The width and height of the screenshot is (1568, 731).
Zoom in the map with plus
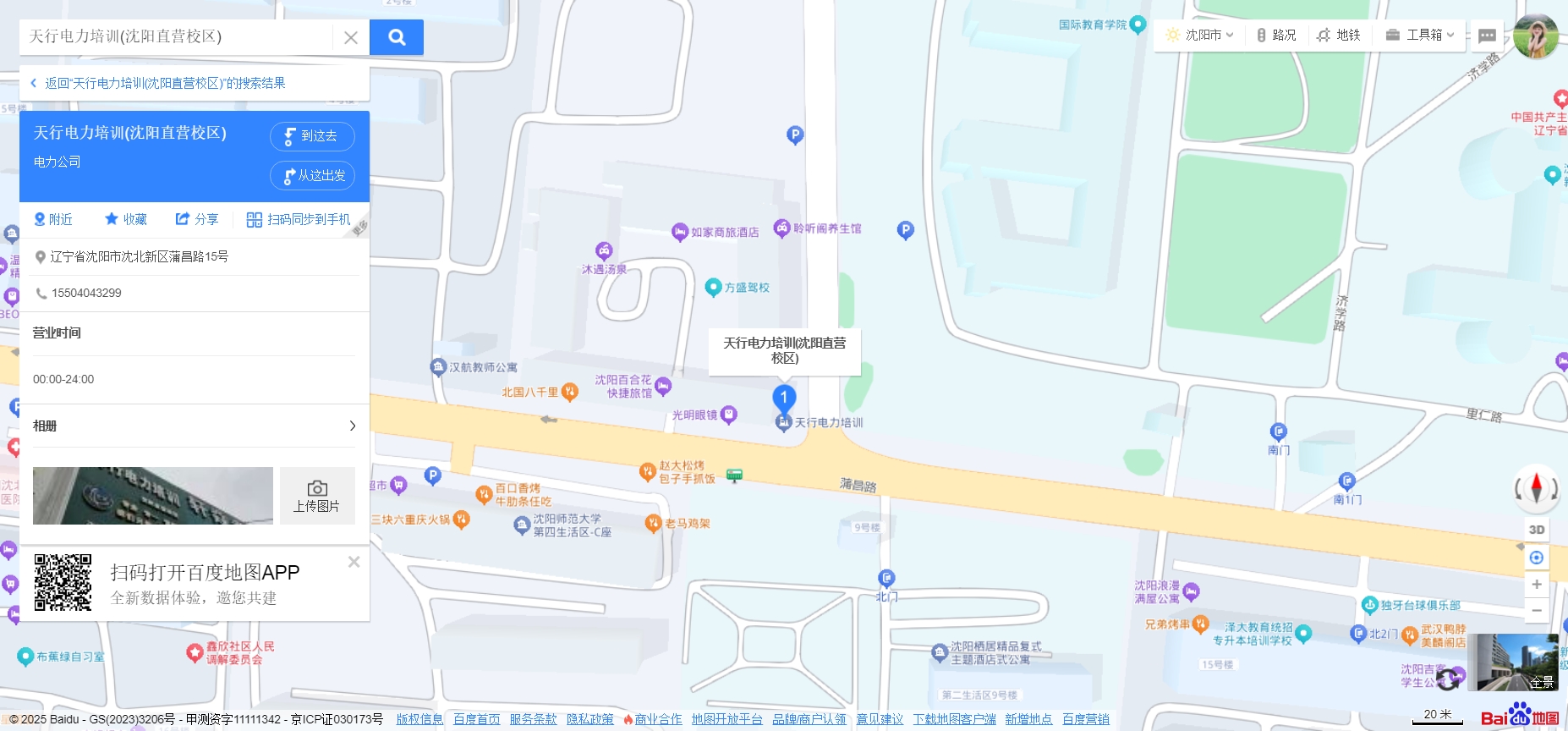coord(1536,584)
